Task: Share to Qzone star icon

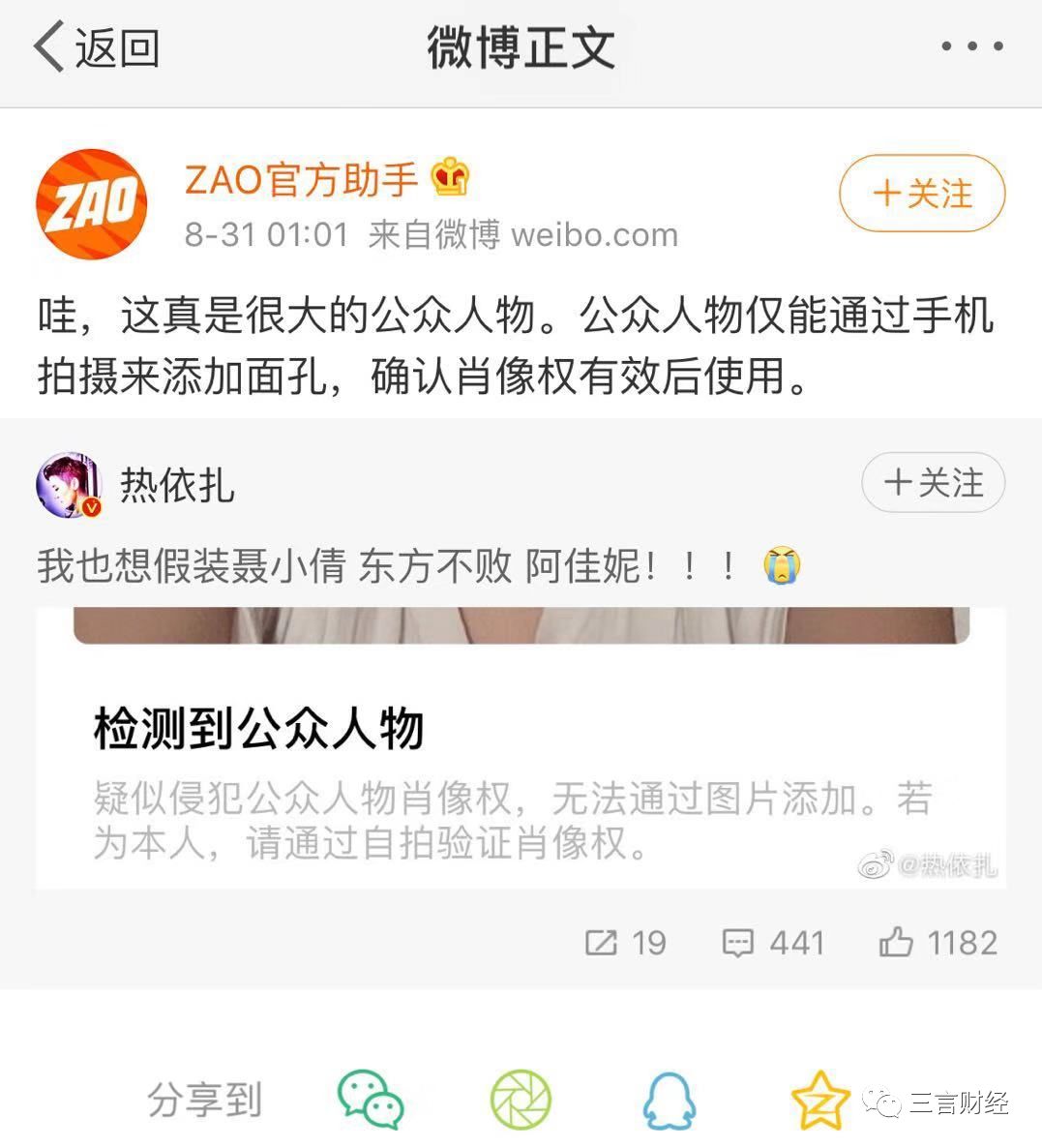Action: [x=819, y=1100]
